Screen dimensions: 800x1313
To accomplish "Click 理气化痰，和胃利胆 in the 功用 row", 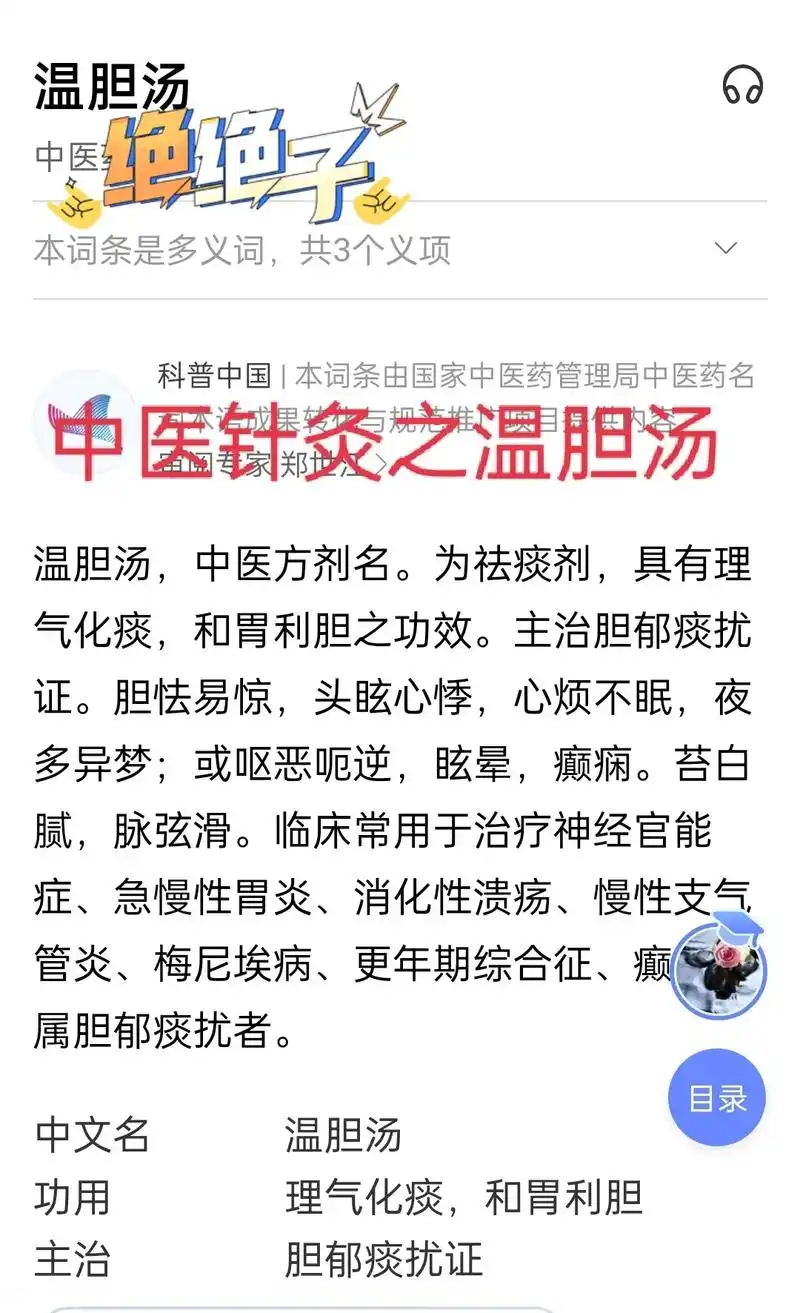I will [460, 1194].
